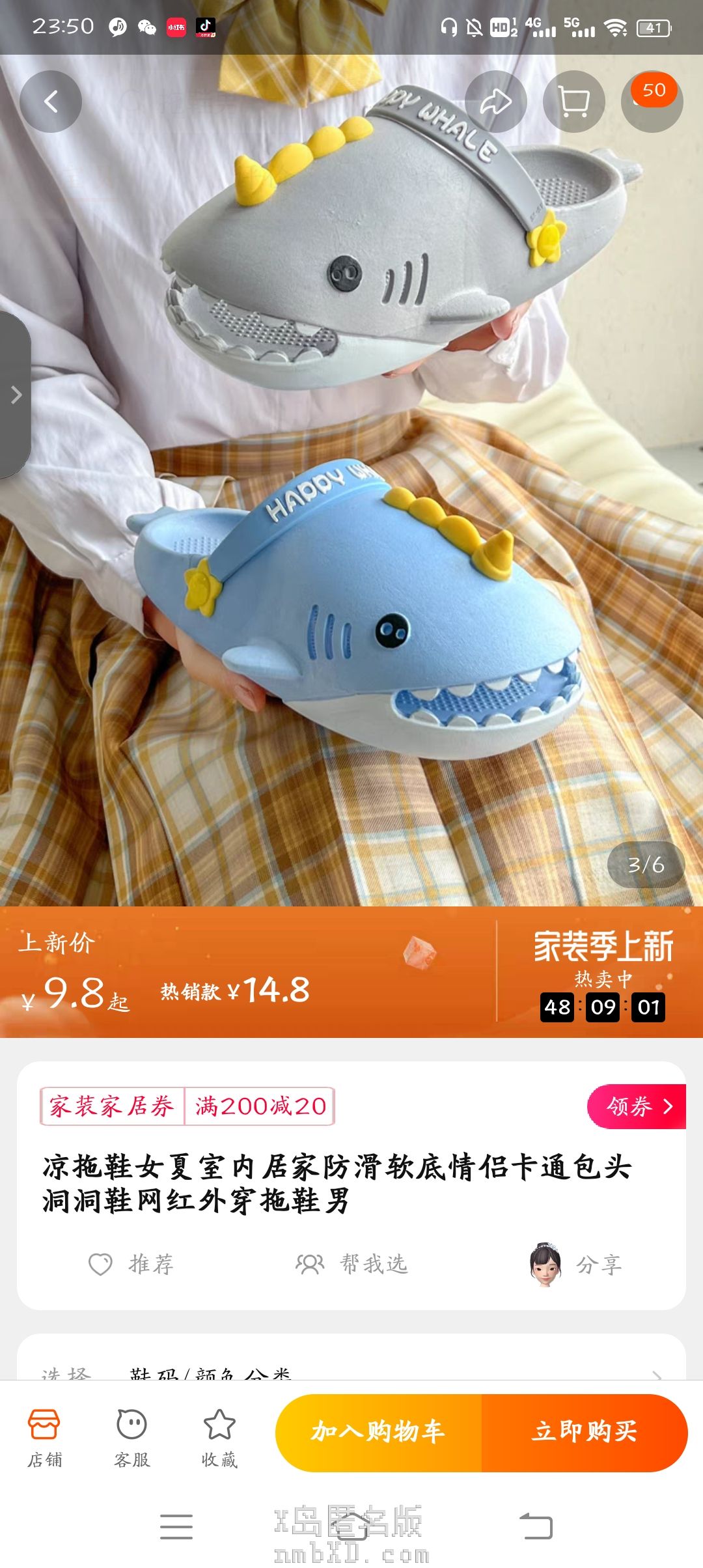Viewport: 703px width, 1568px height.
Task: Open the round button with 50 badge
Action: click(652, 102)
